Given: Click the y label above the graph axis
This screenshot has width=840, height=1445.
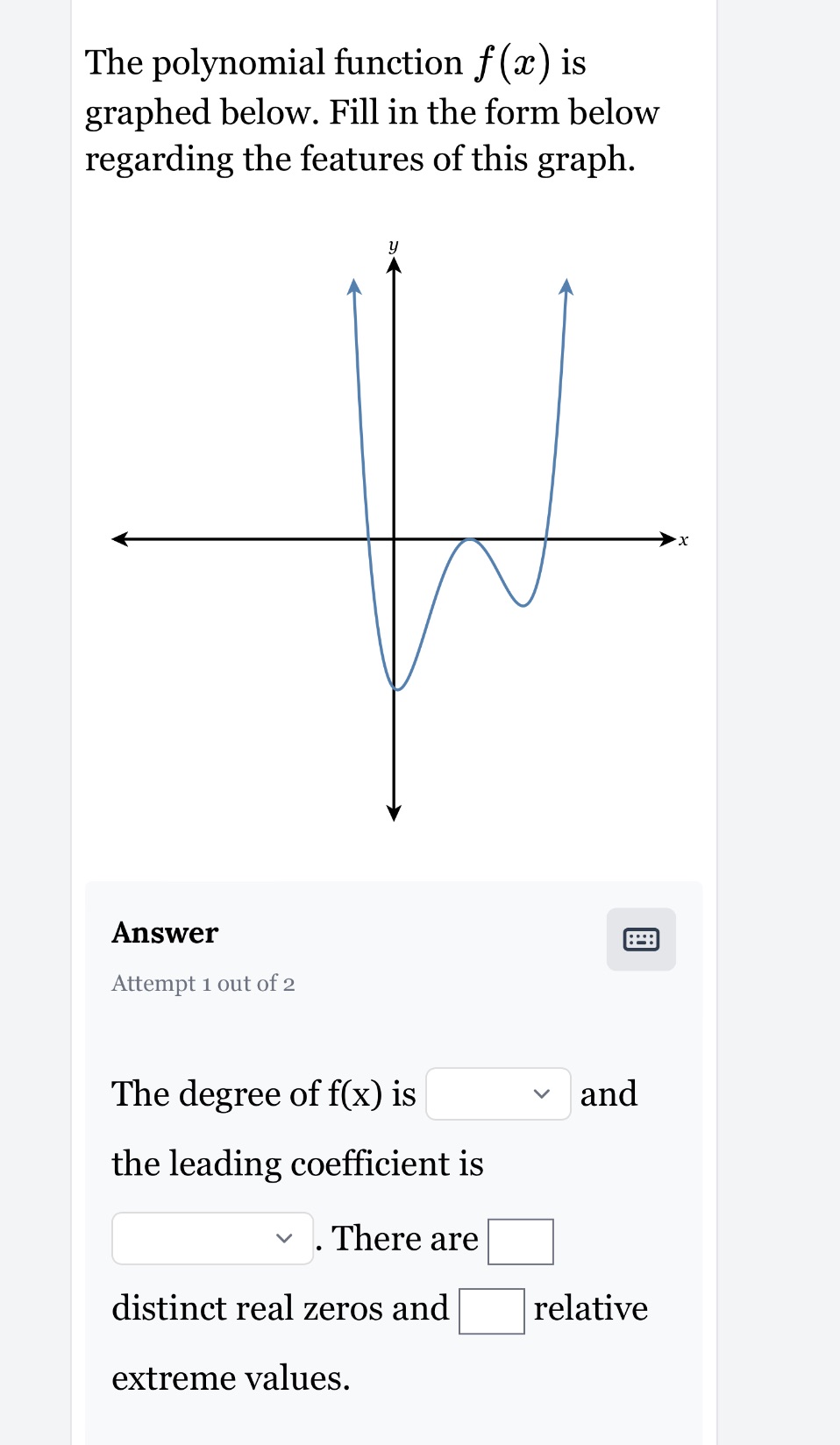Looking at the screenshot, I should tap(393, 246).
